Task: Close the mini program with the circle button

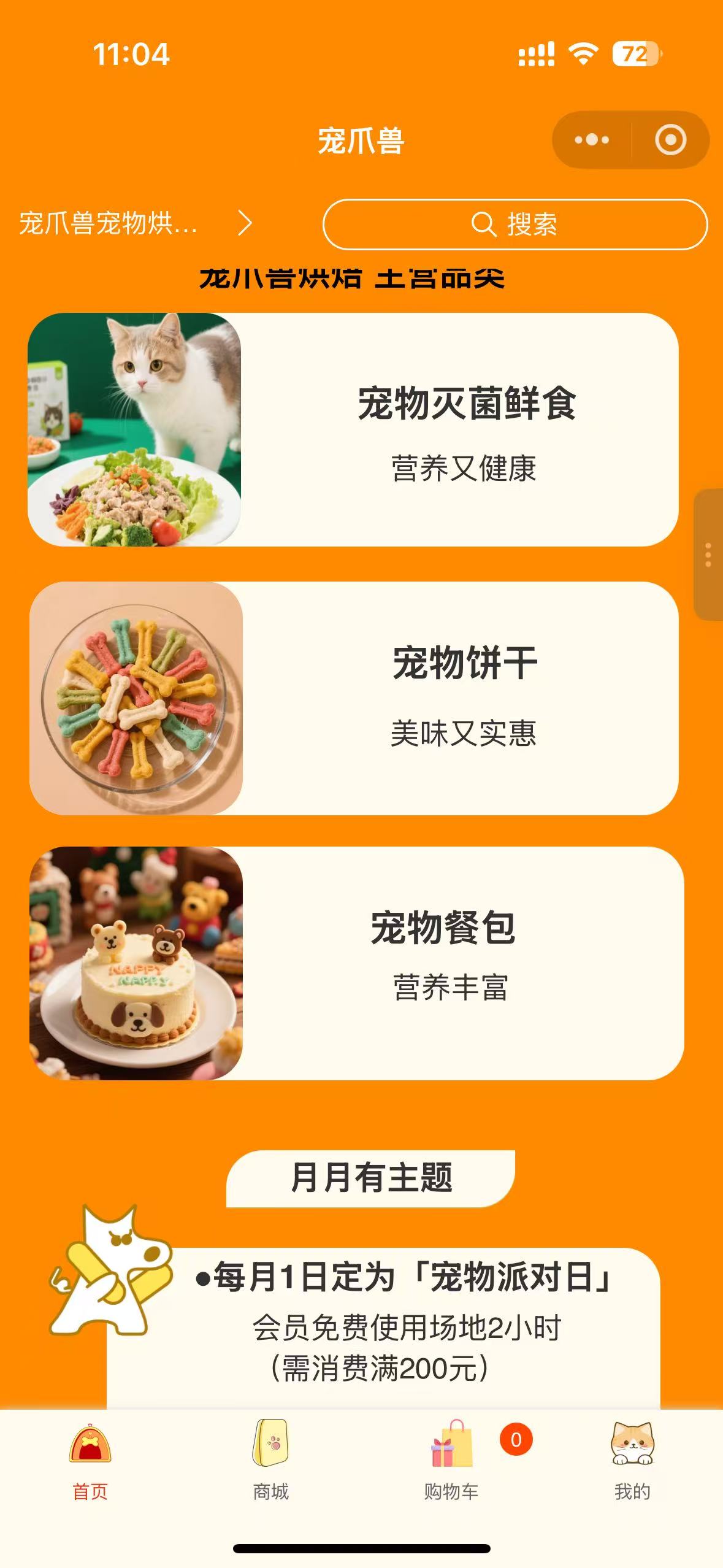Action: click(x=670, y=140)
